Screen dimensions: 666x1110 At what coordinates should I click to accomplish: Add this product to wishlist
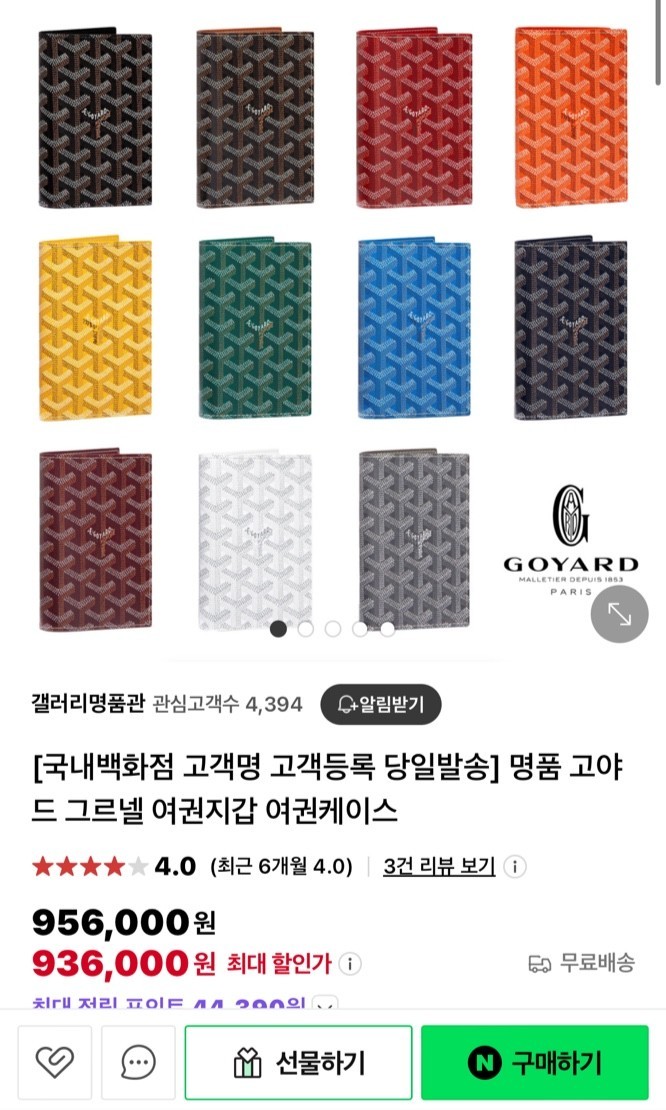point(55,1062)
